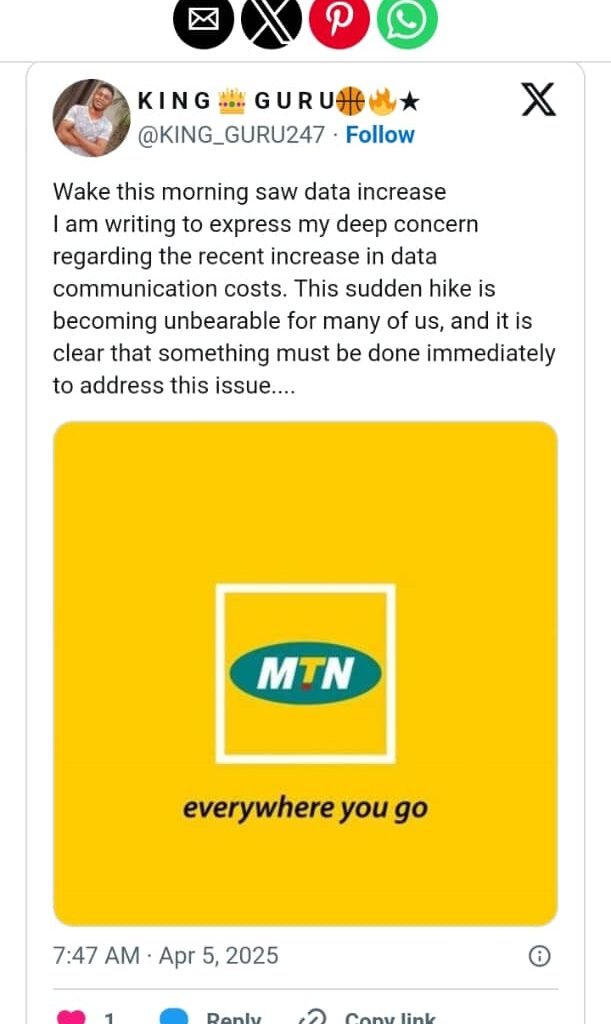
Task: Open the 7:47 AM · Apr 5, 2025 timestamp link
Action: [x=165, y=955]
